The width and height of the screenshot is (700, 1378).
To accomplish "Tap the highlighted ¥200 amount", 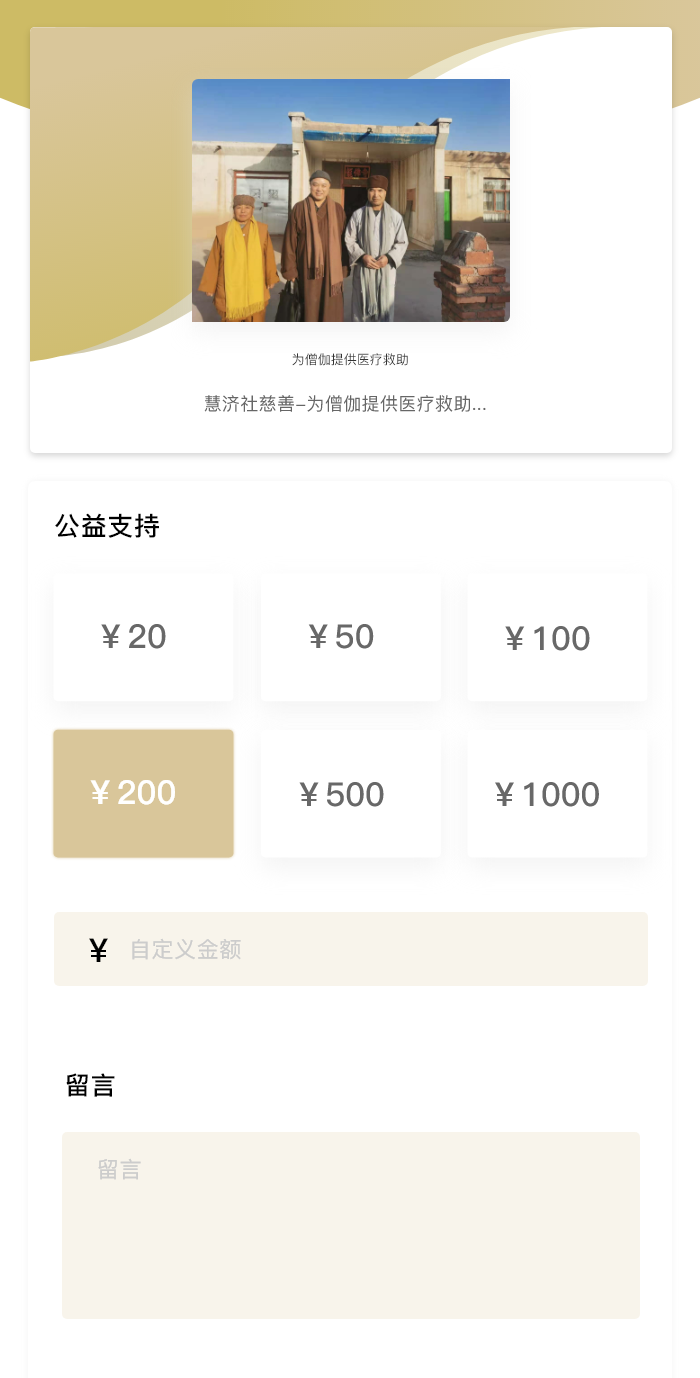I will coord(143,793).
